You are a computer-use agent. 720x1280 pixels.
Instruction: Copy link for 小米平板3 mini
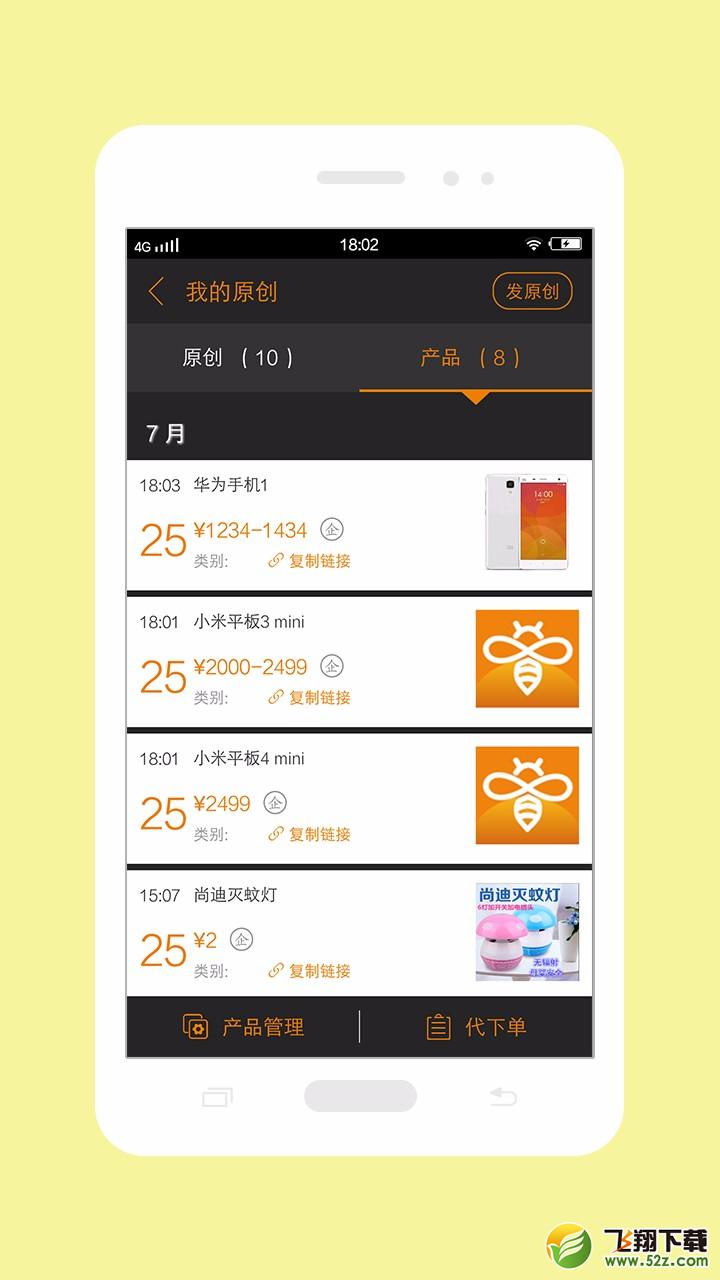tap(310, 698)
